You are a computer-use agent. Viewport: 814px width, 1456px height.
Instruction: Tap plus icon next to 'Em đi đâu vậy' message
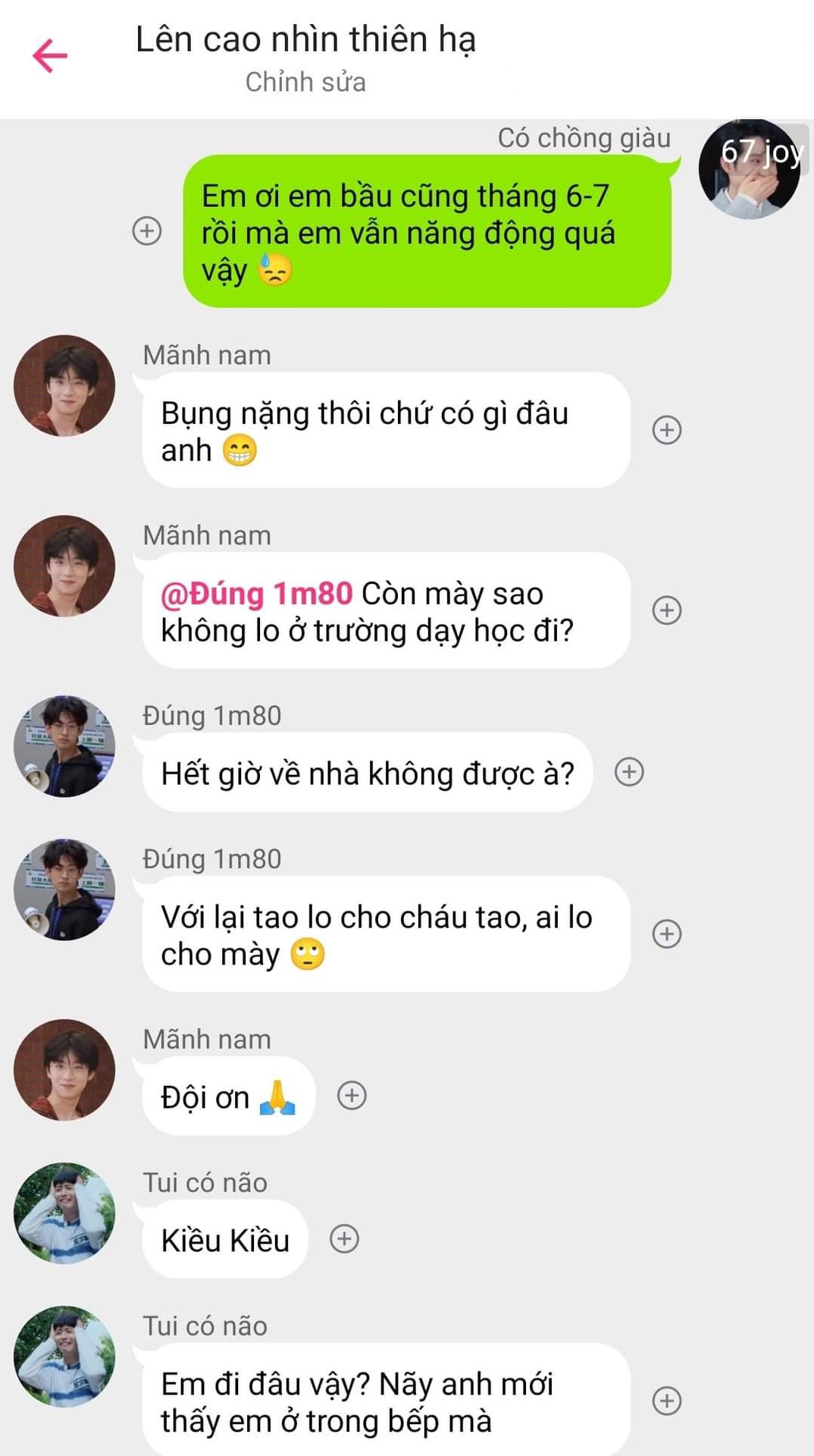(667, 1401)
